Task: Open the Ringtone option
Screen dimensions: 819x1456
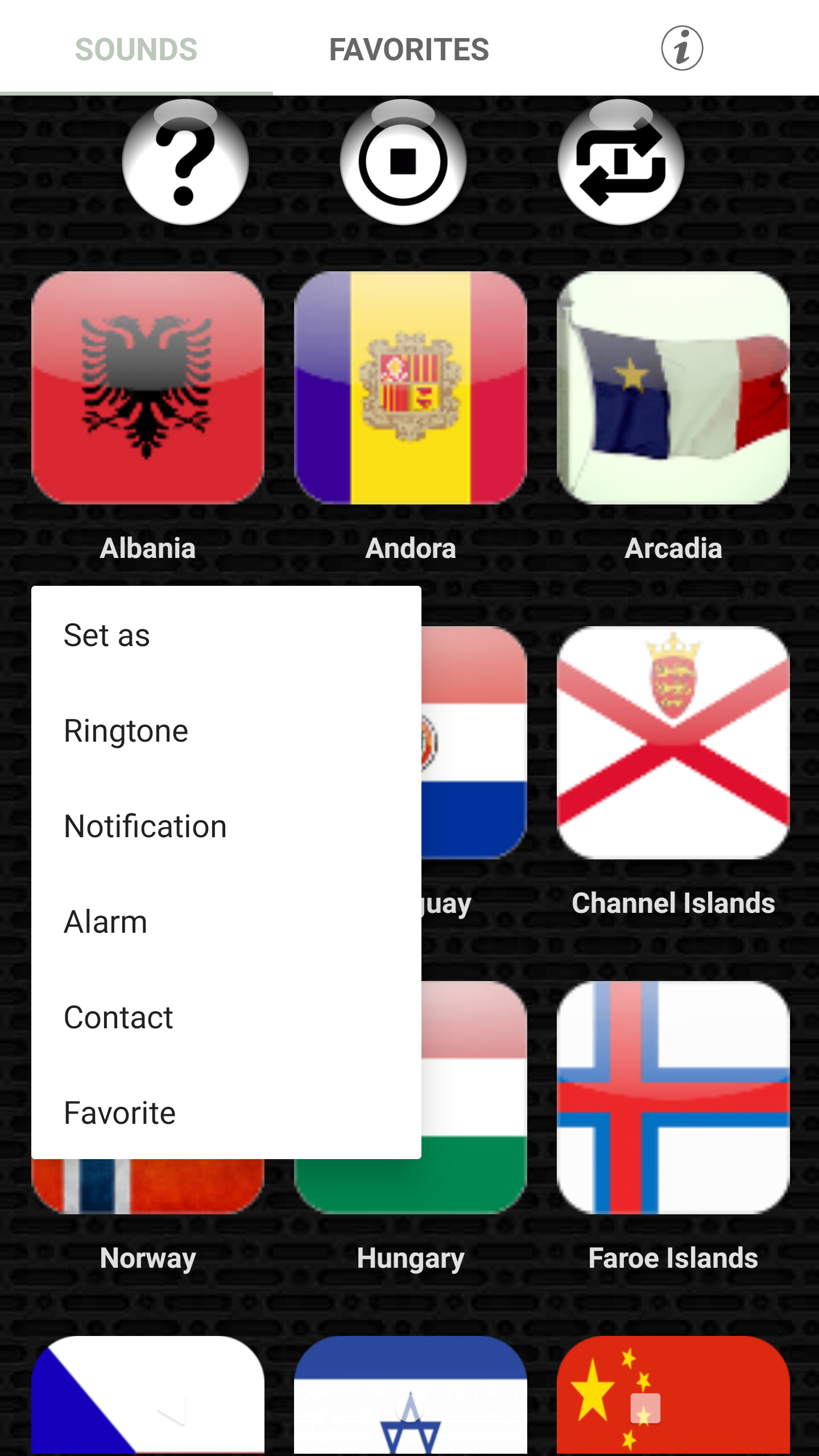Action: coord(126,731)
